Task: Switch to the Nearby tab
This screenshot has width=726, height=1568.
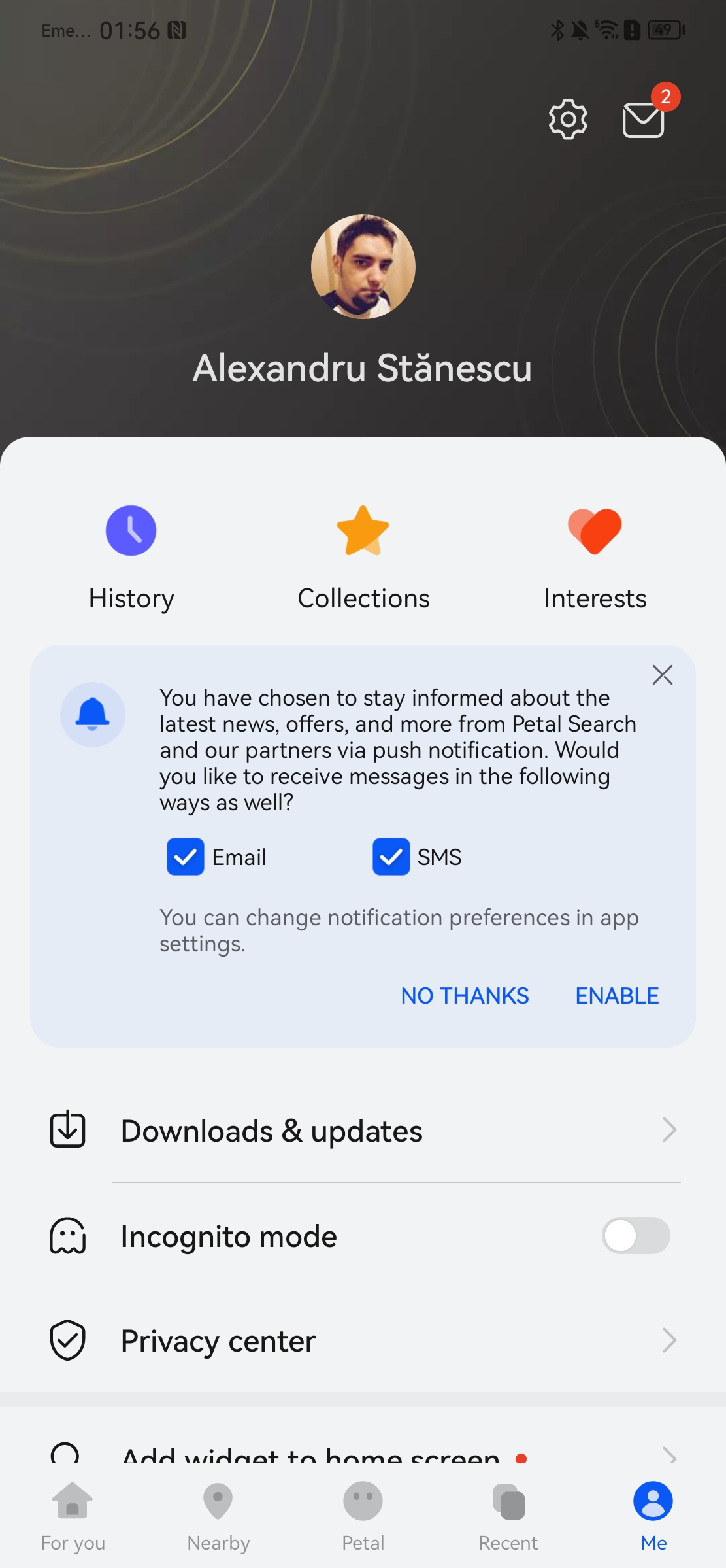Action: tap(218, 1516)
